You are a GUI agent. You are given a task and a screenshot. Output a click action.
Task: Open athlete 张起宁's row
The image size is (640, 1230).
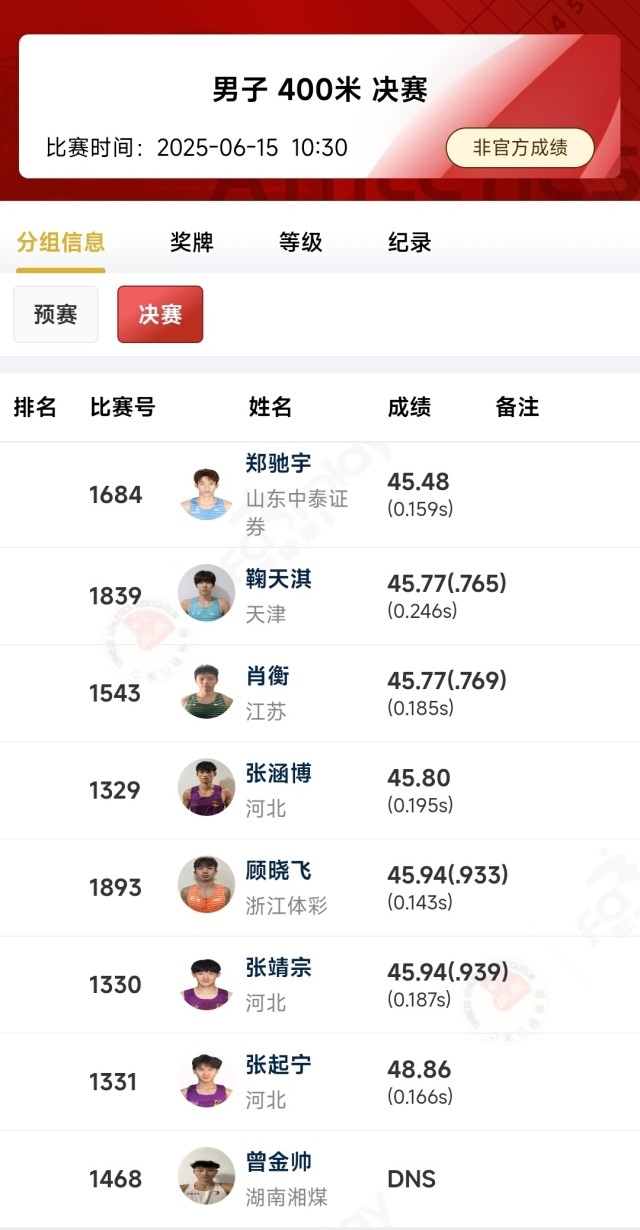pyautogui.click(x=320, y=1082)
